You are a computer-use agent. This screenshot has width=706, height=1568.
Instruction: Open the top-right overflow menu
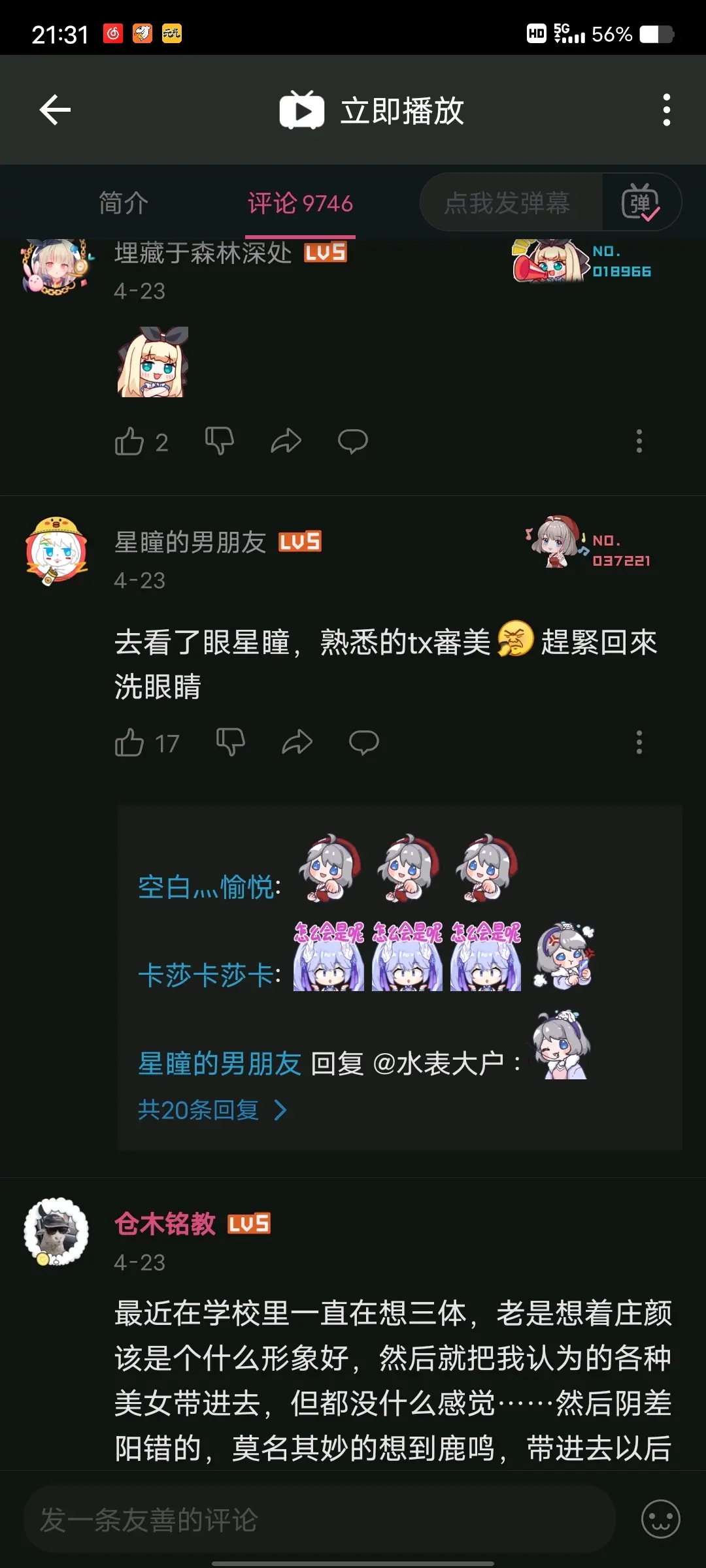tap(666, 110)
